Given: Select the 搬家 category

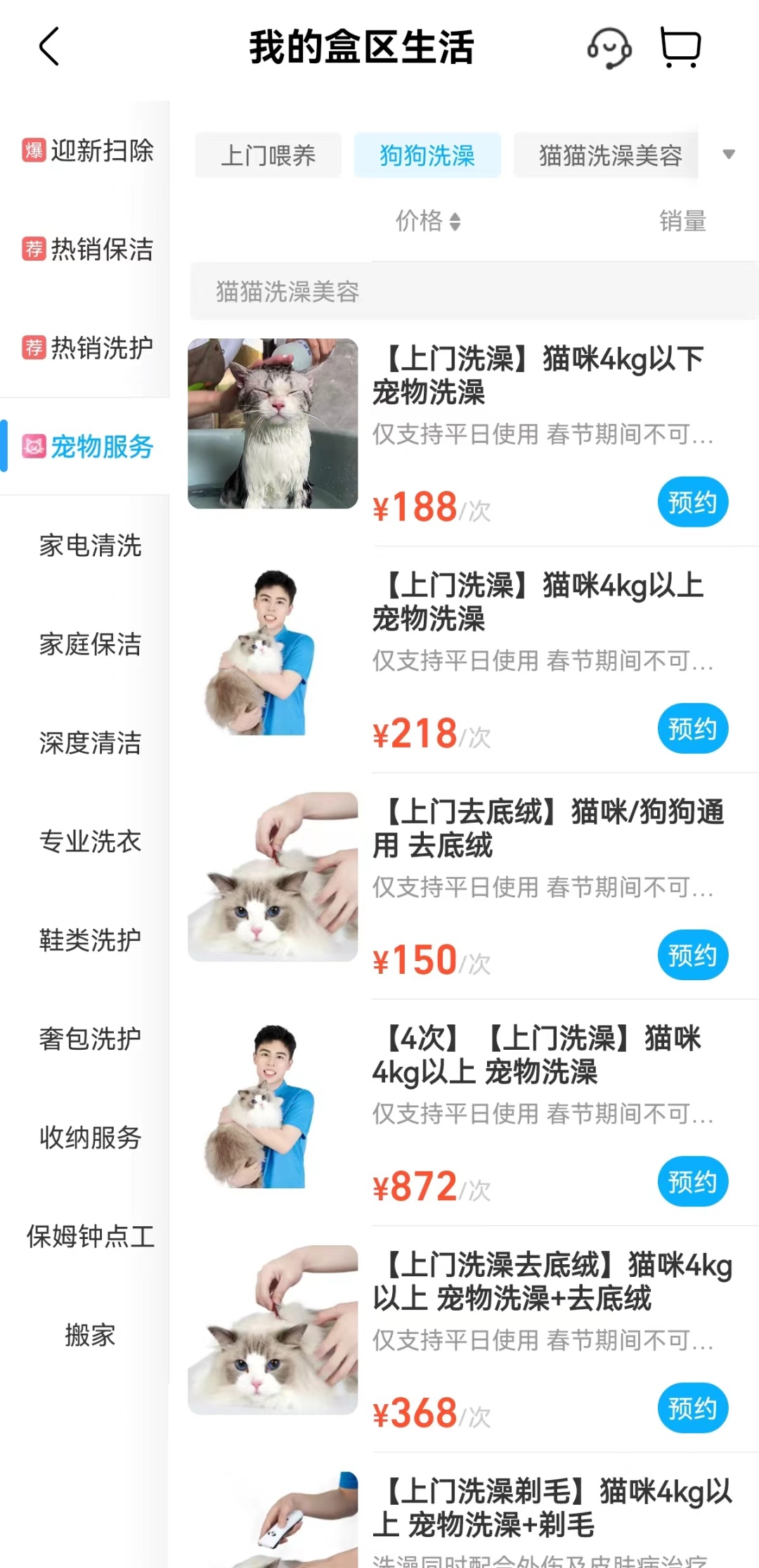Looking at the screenshot, I should (90, 1335).
